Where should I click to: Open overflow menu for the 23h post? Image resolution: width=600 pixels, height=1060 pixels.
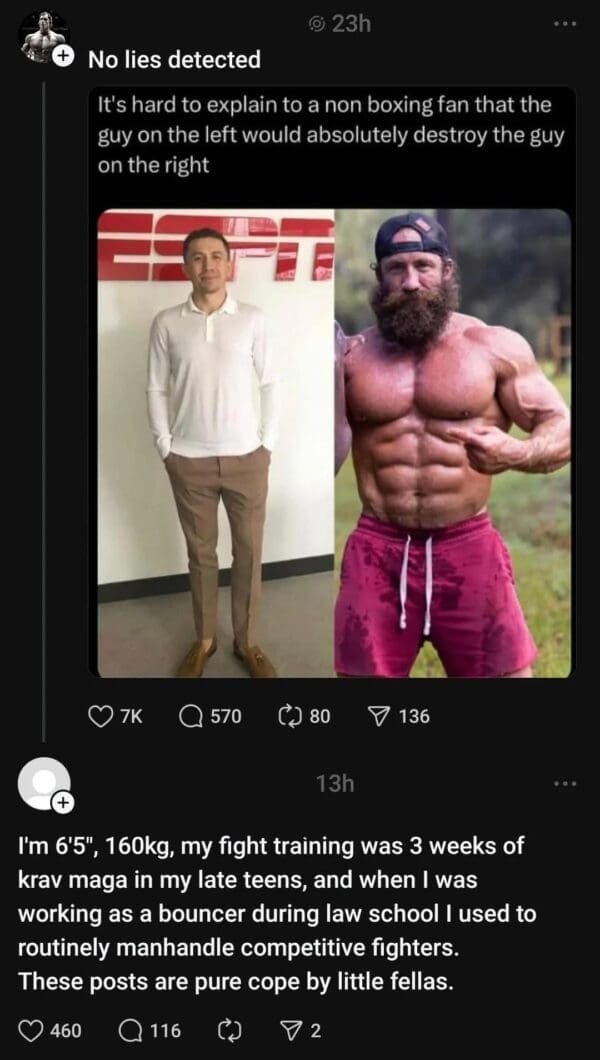(565, 24)
